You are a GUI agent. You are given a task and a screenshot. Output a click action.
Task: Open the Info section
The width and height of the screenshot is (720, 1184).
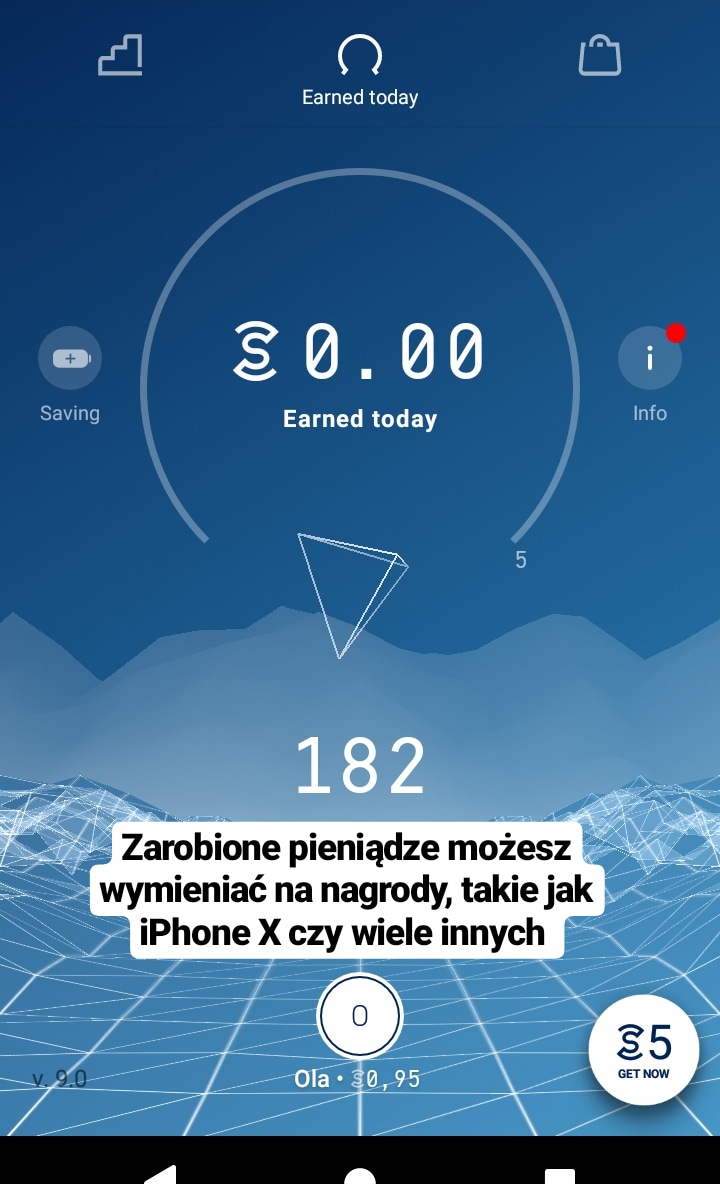pos(649,358)
